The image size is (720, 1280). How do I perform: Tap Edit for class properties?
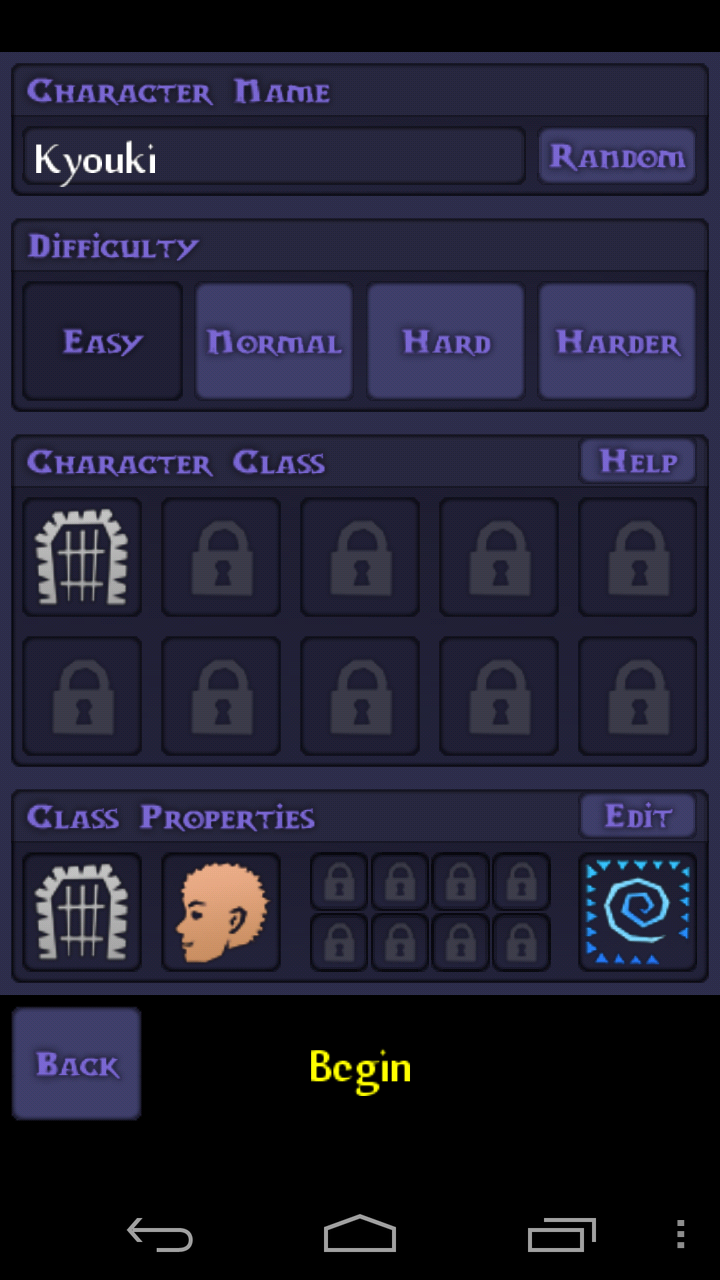tap(638, 816)
